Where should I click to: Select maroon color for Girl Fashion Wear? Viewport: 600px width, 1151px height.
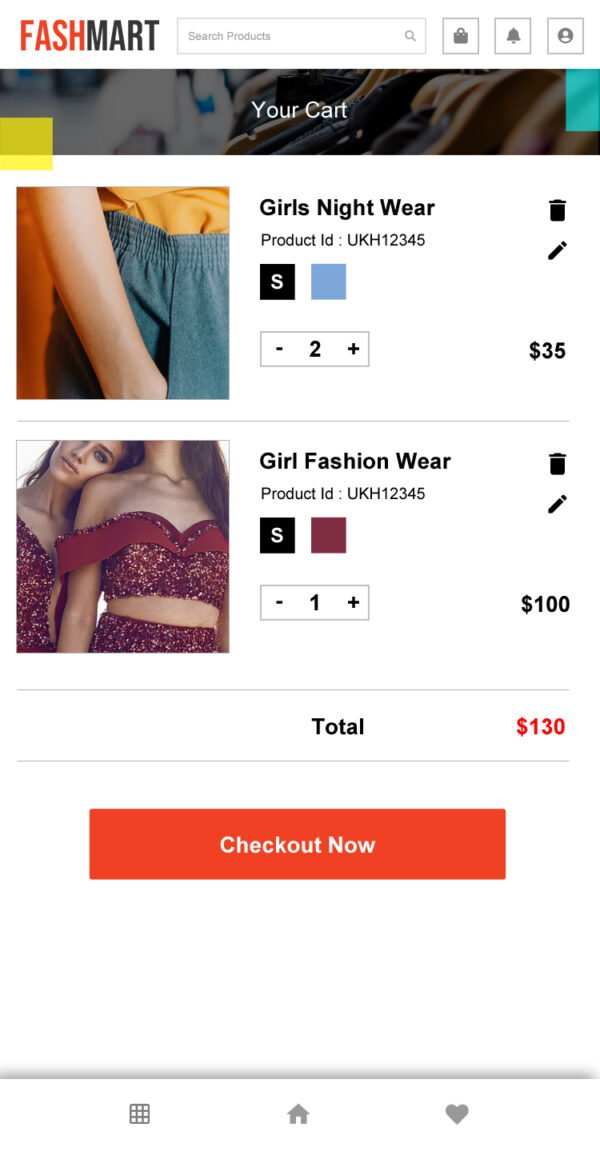[x=328, y=535]
